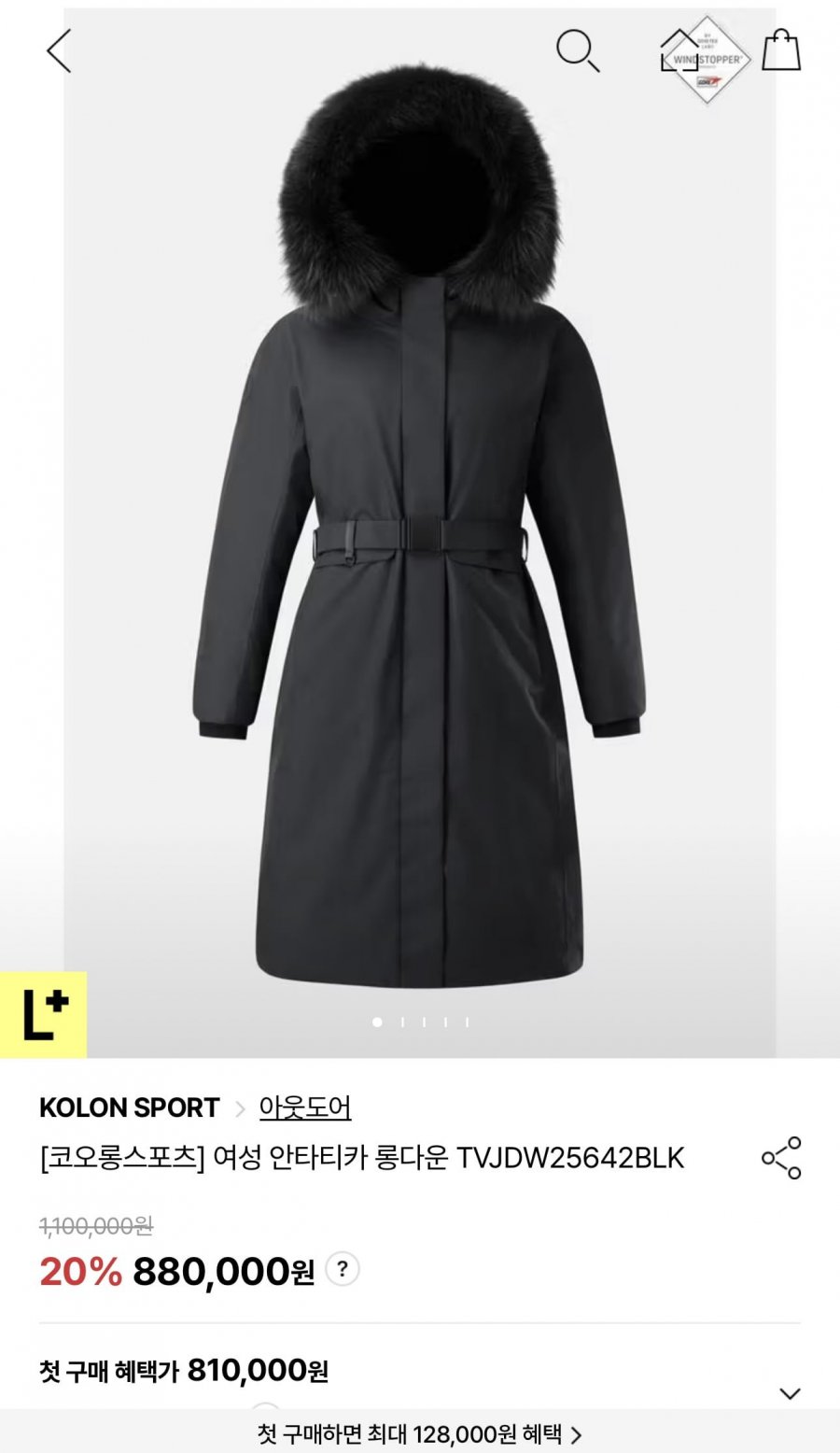Open the shopping bag cart
This screenshot has width=840, height=1453.
781,49
